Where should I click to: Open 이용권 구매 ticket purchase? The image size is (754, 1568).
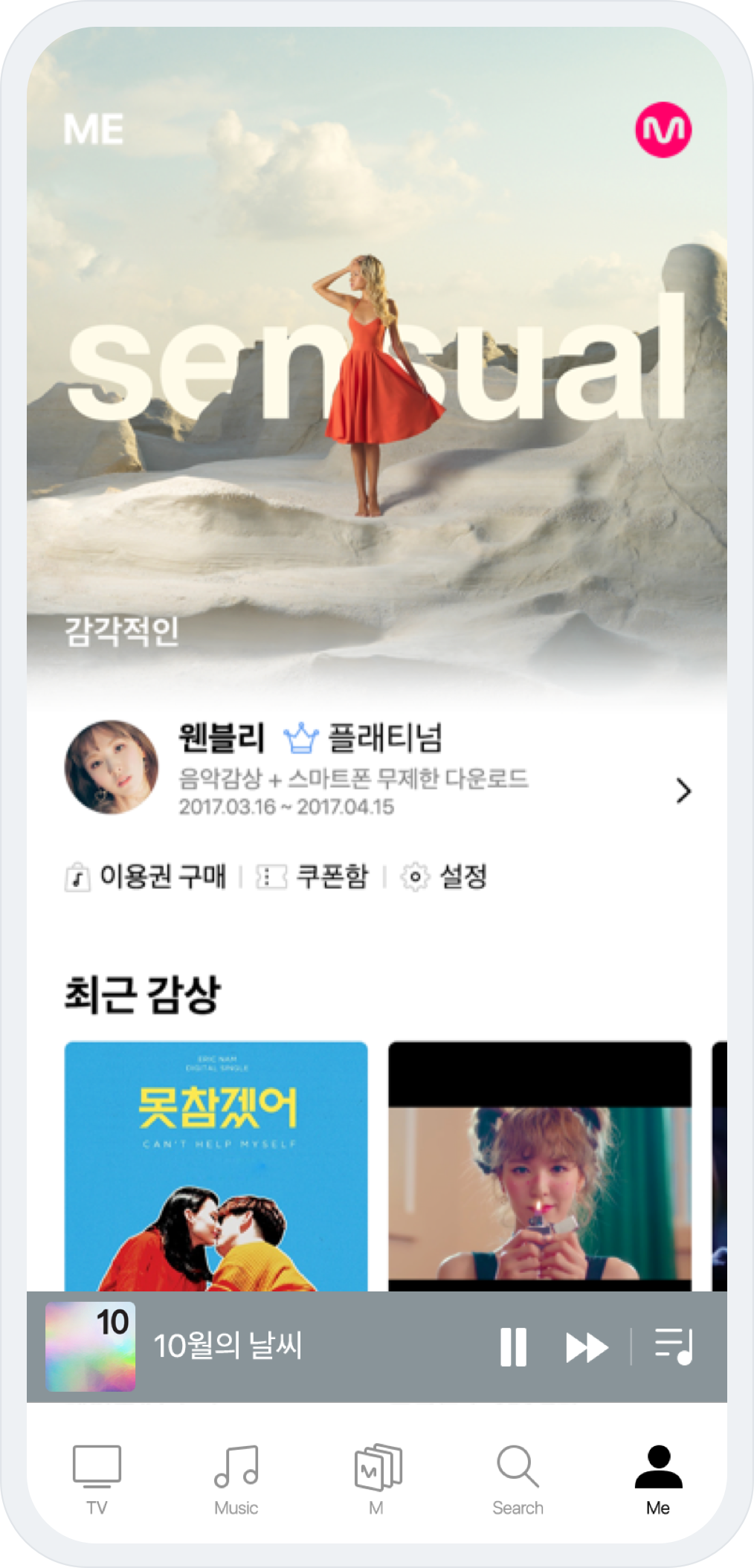pyautogui.click(x=146, y=877)
